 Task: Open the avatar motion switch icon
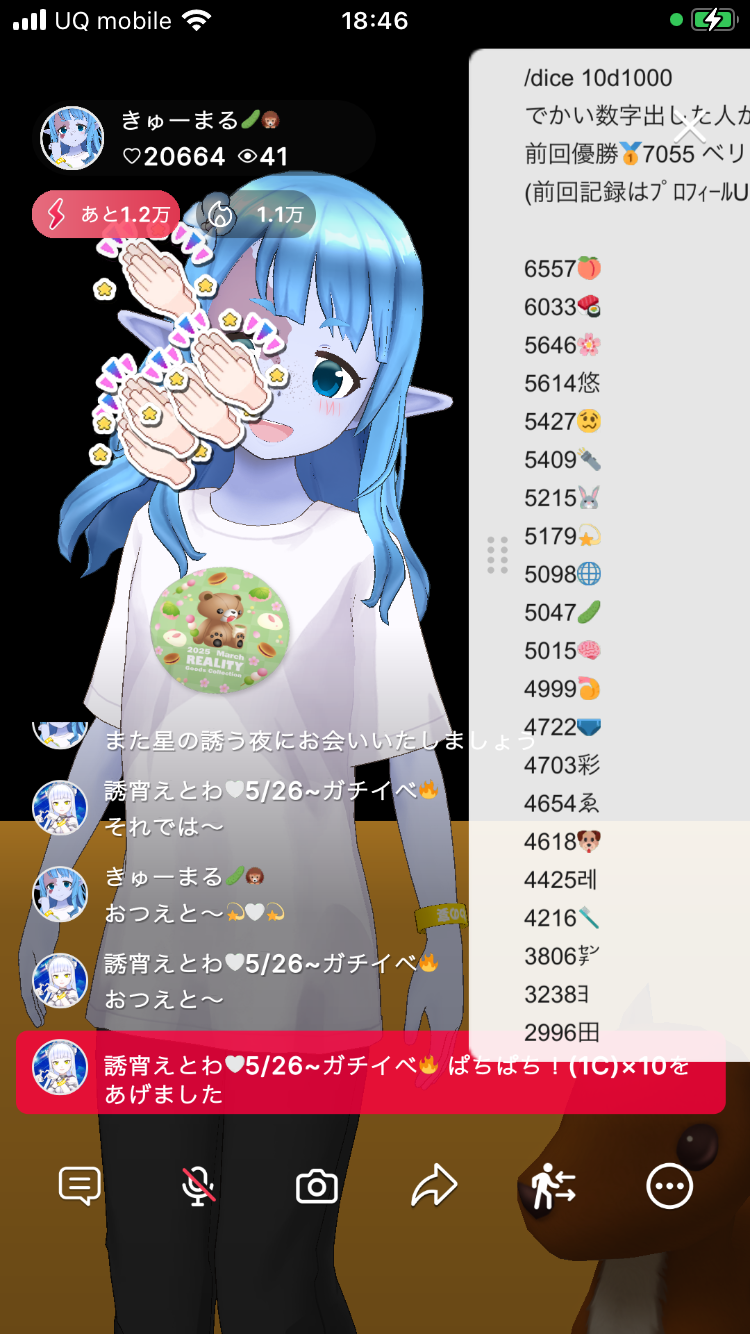pyautogui.click(x=552, y=1187)
